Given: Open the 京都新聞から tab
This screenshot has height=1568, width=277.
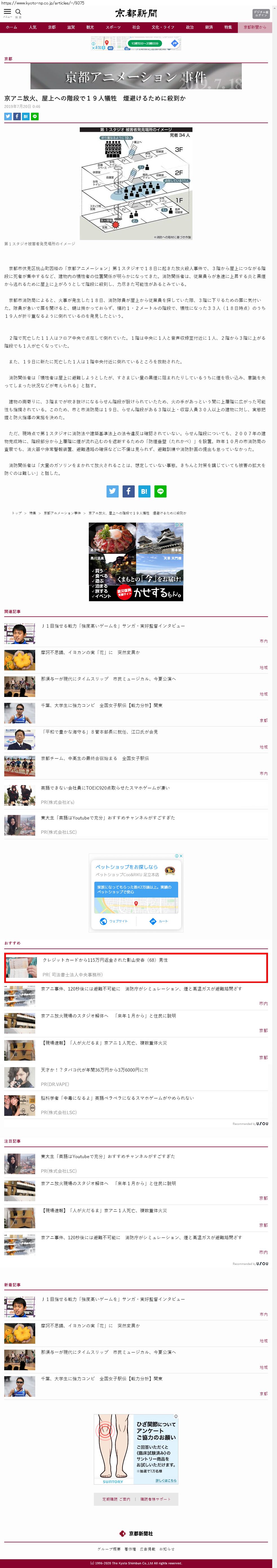Looking at the screenshot, I should coord(254,27).
